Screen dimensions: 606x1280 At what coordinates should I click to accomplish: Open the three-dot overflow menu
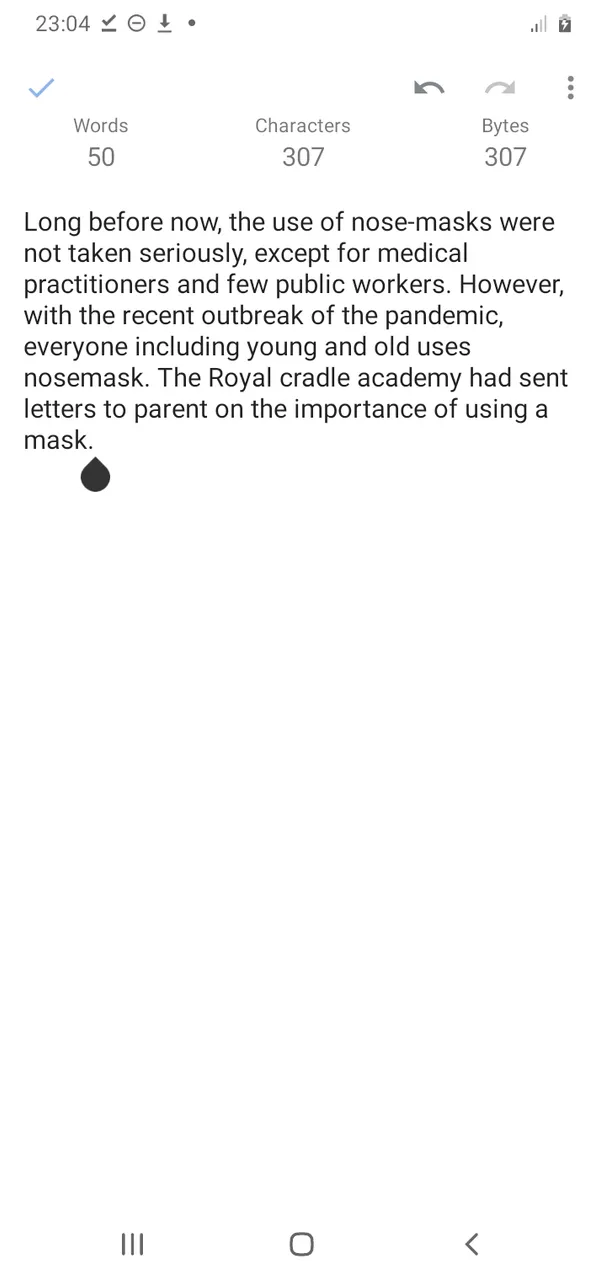(x=570, y=88)
